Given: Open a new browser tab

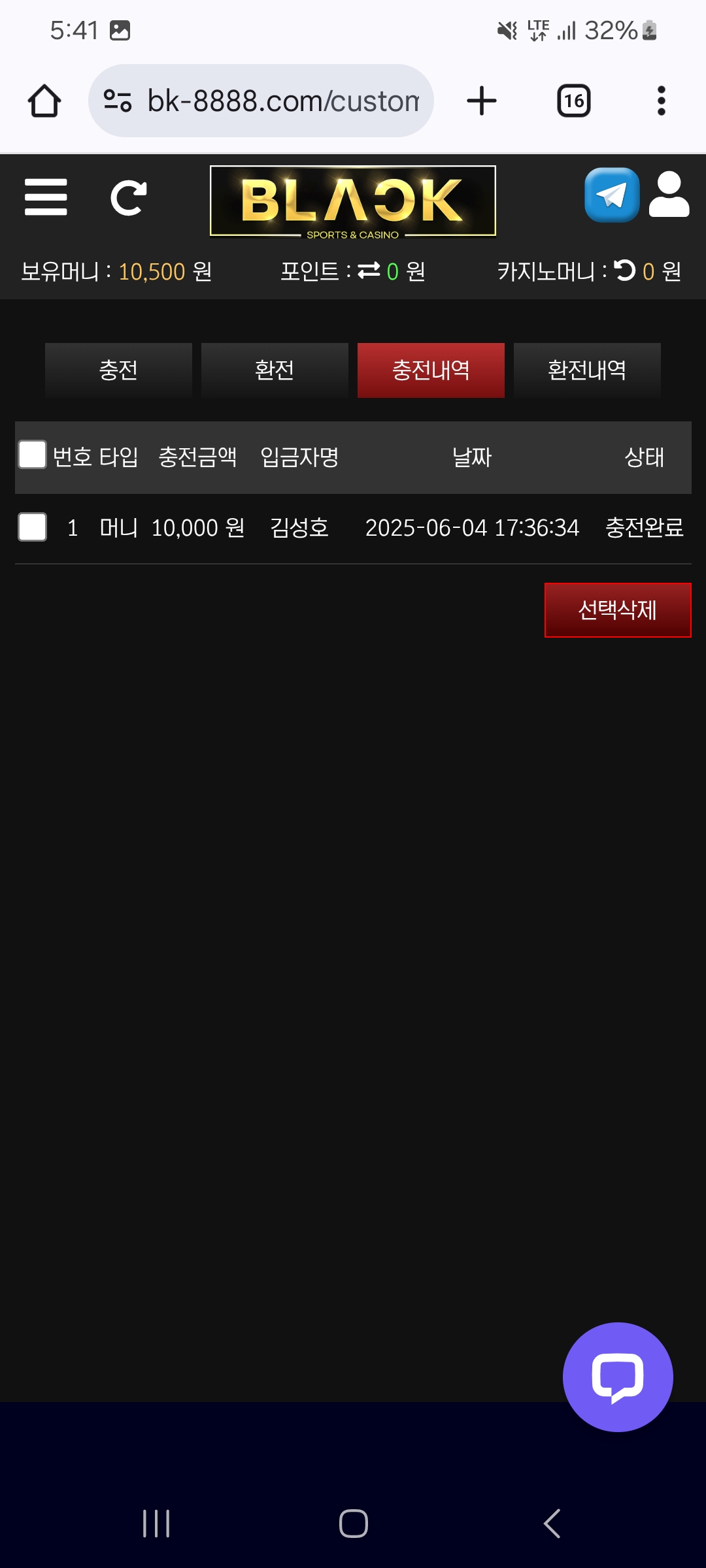Looking at the screenshot, I should click(x=482, y=101).
